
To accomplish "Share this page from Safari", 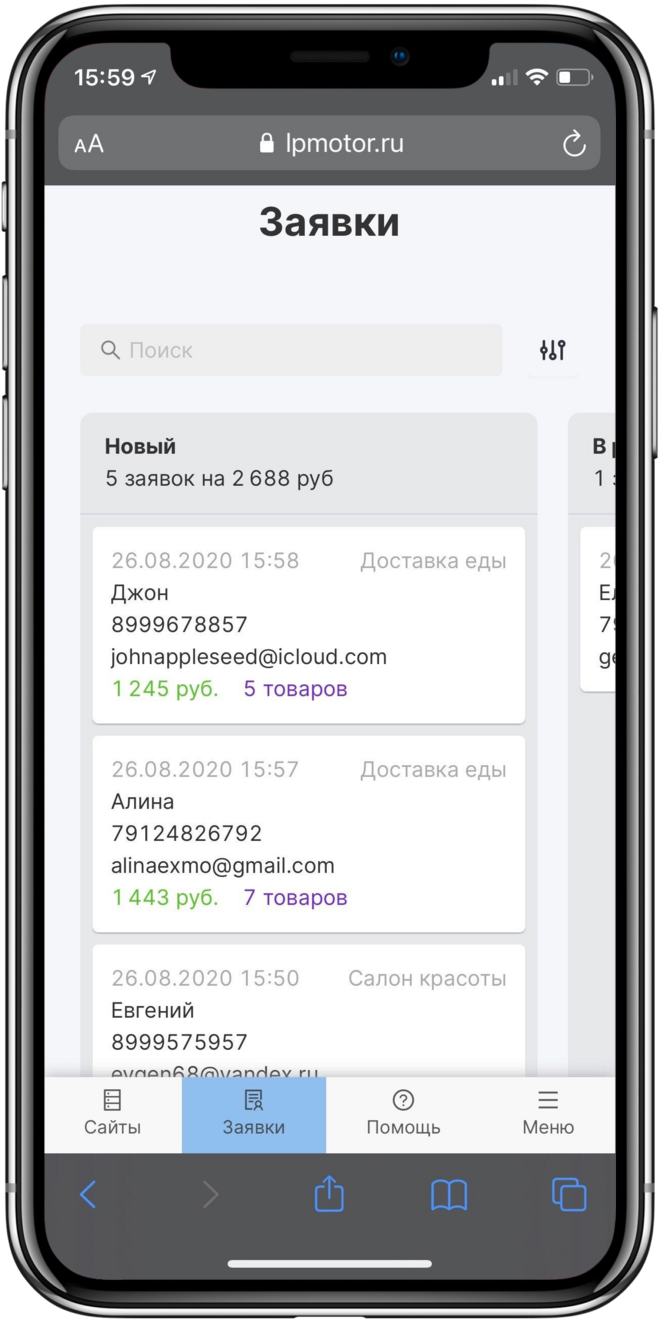I will [x=329, y=1194].
